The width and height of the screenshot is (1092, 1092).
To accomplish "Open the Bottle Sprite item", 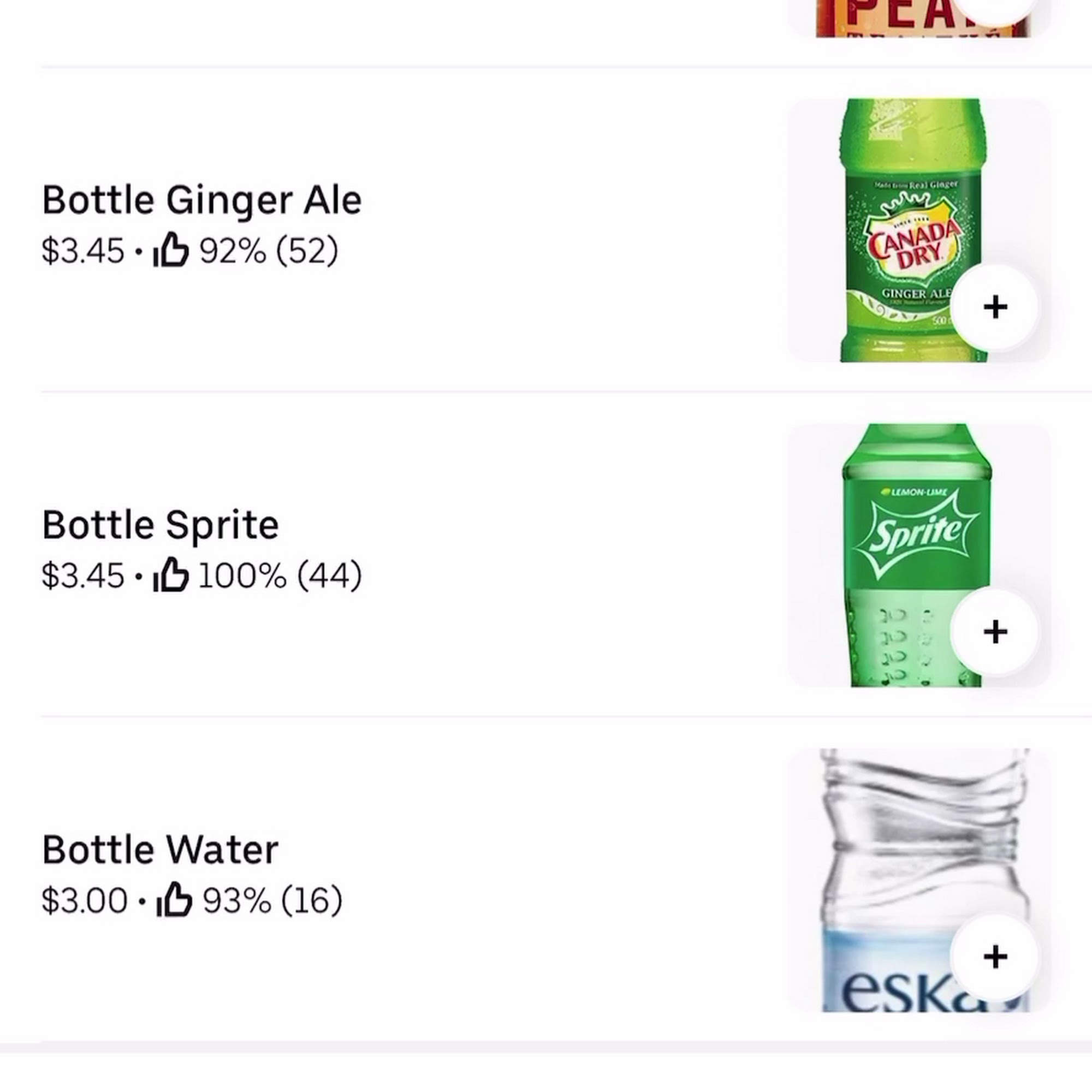I will coord(161,525).
